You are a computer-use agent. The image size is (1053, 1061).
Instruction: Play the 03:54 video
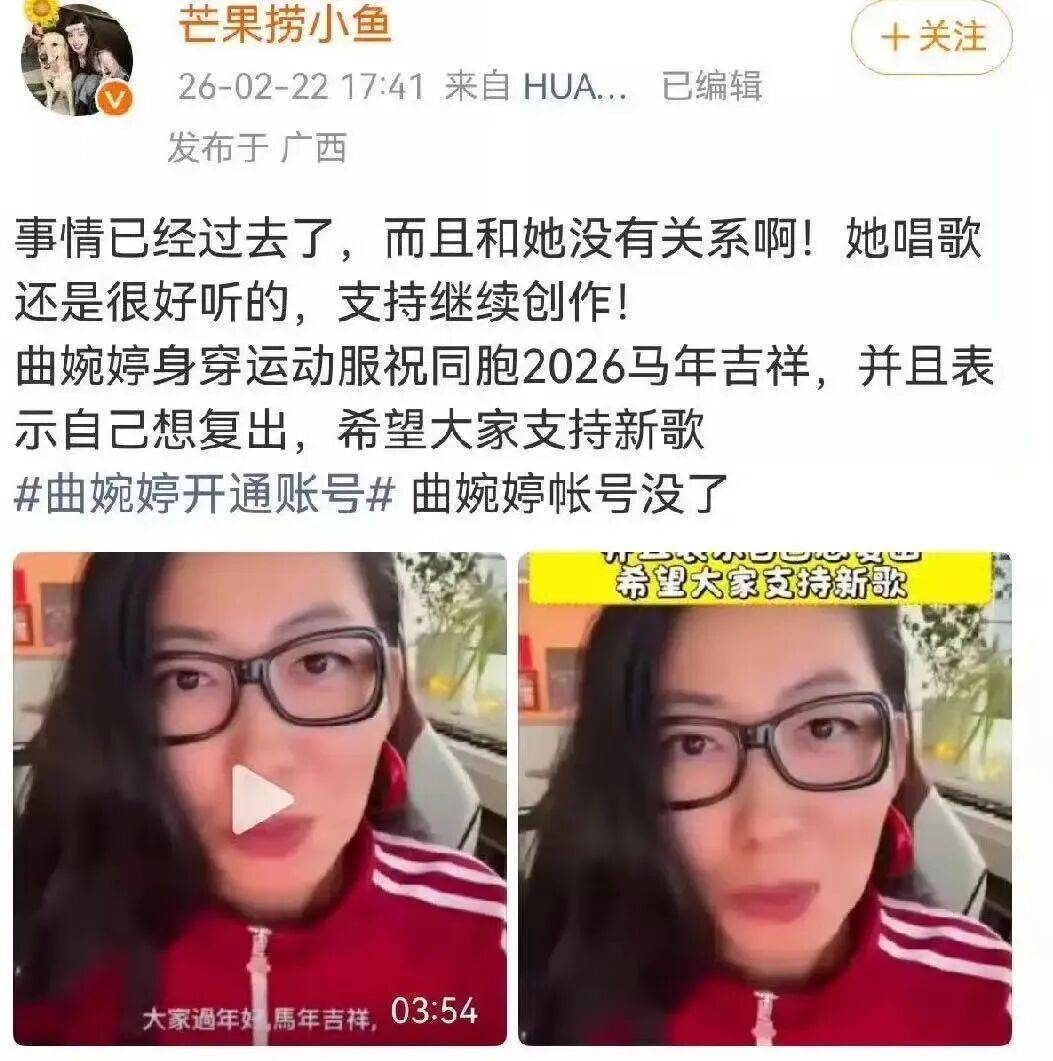point(262,798)
